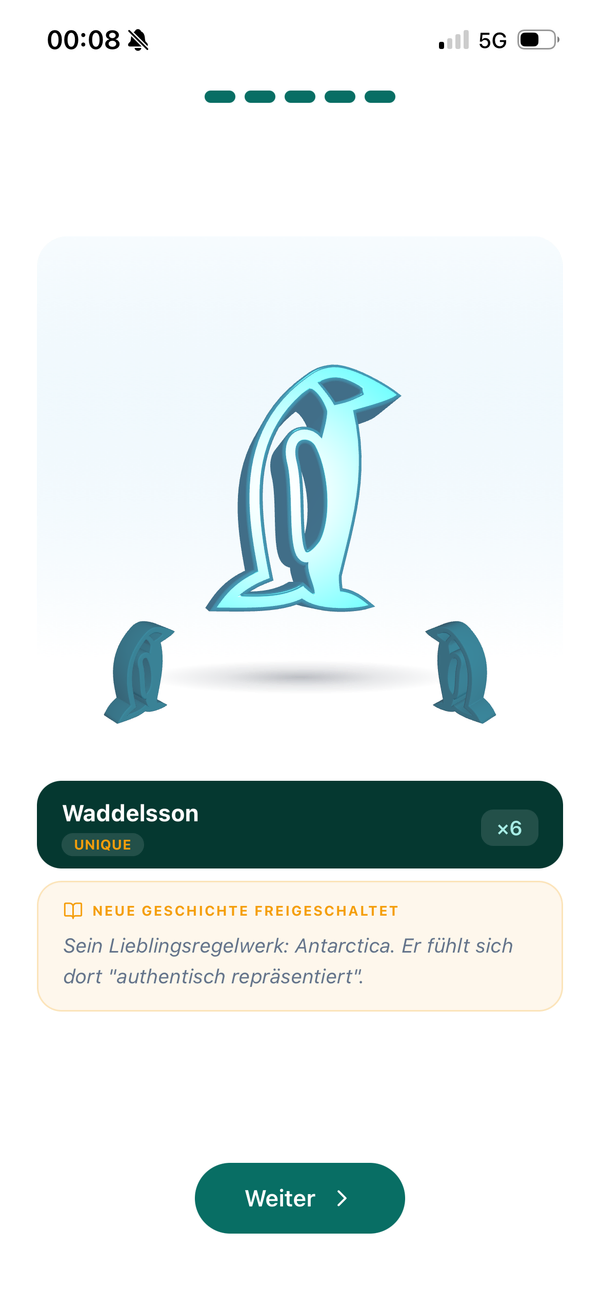Continue with the Weiter button
The height and width of the screenshot is (1298, 600).
300,1198
